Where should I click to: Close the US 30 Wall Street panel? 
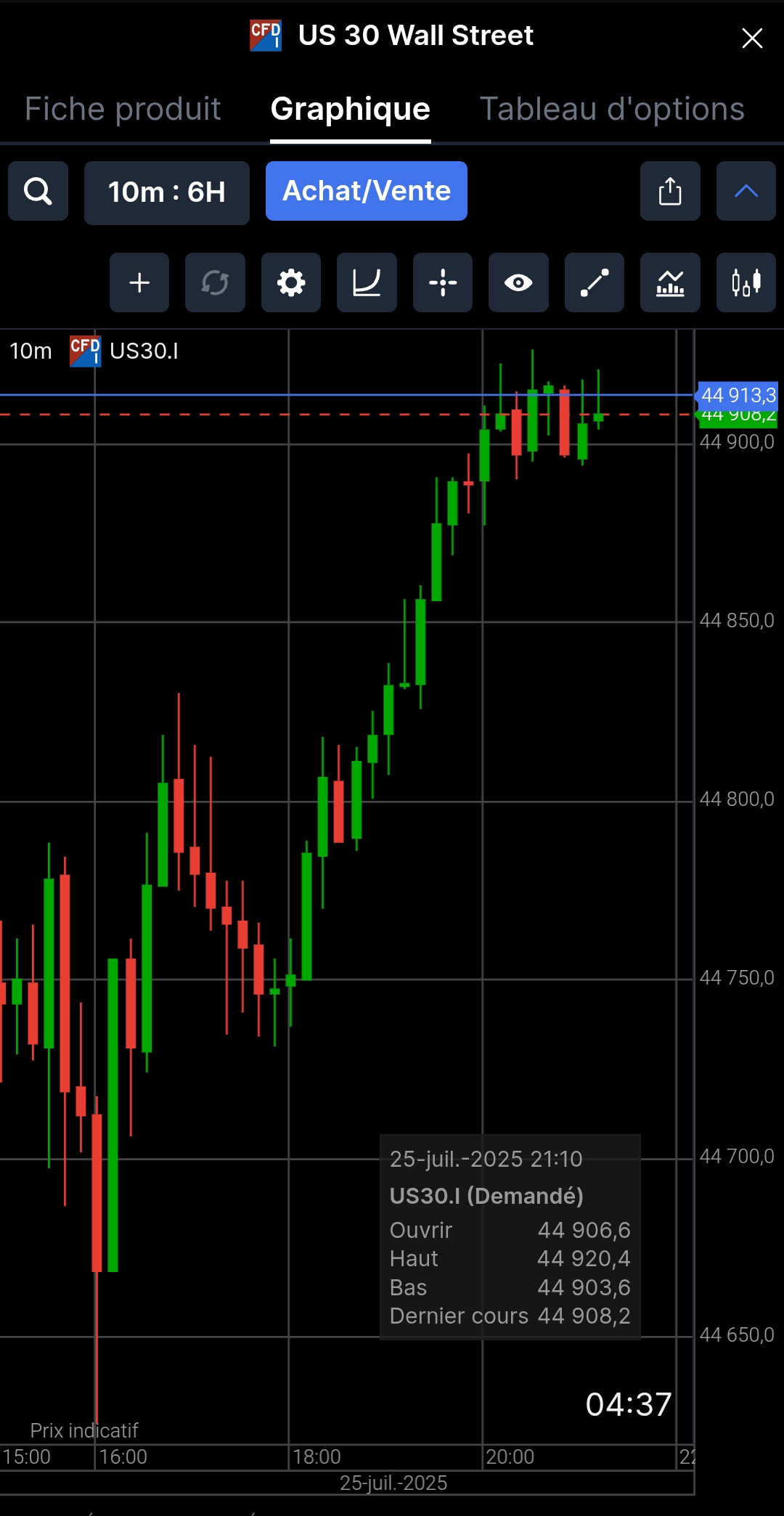752,38
